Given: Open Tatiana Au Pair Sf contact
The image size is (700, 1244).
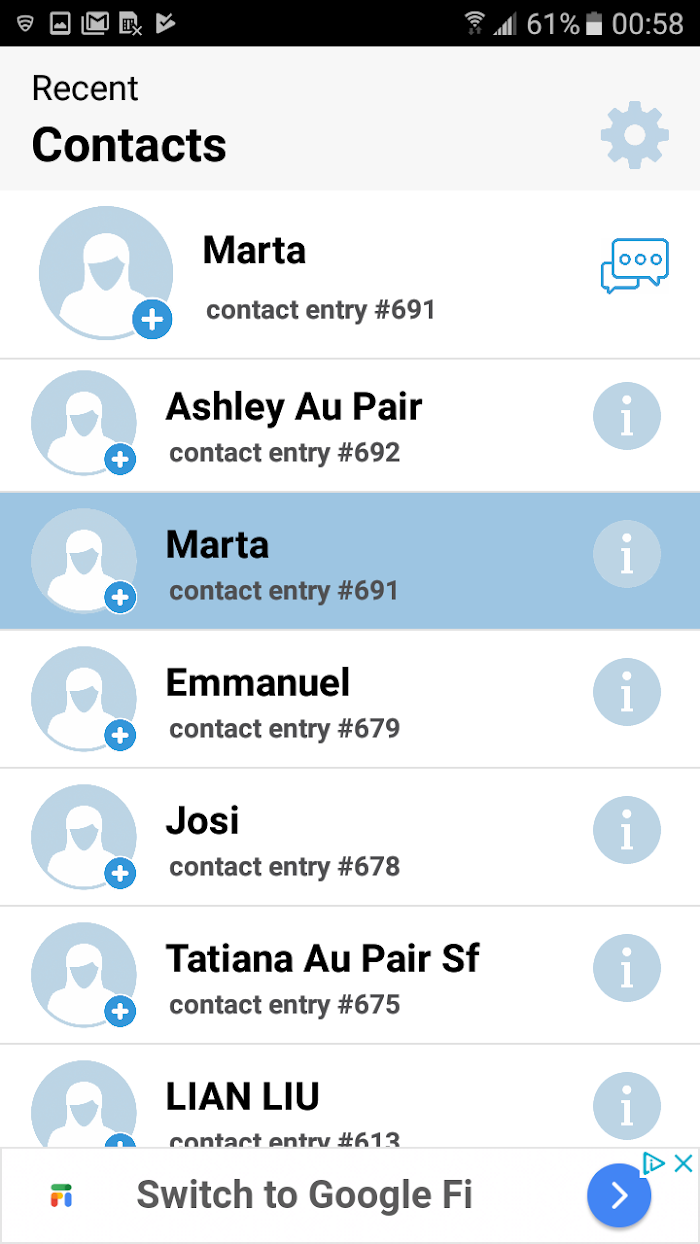Looking at the screenshot, I should [x=350, y=975].
